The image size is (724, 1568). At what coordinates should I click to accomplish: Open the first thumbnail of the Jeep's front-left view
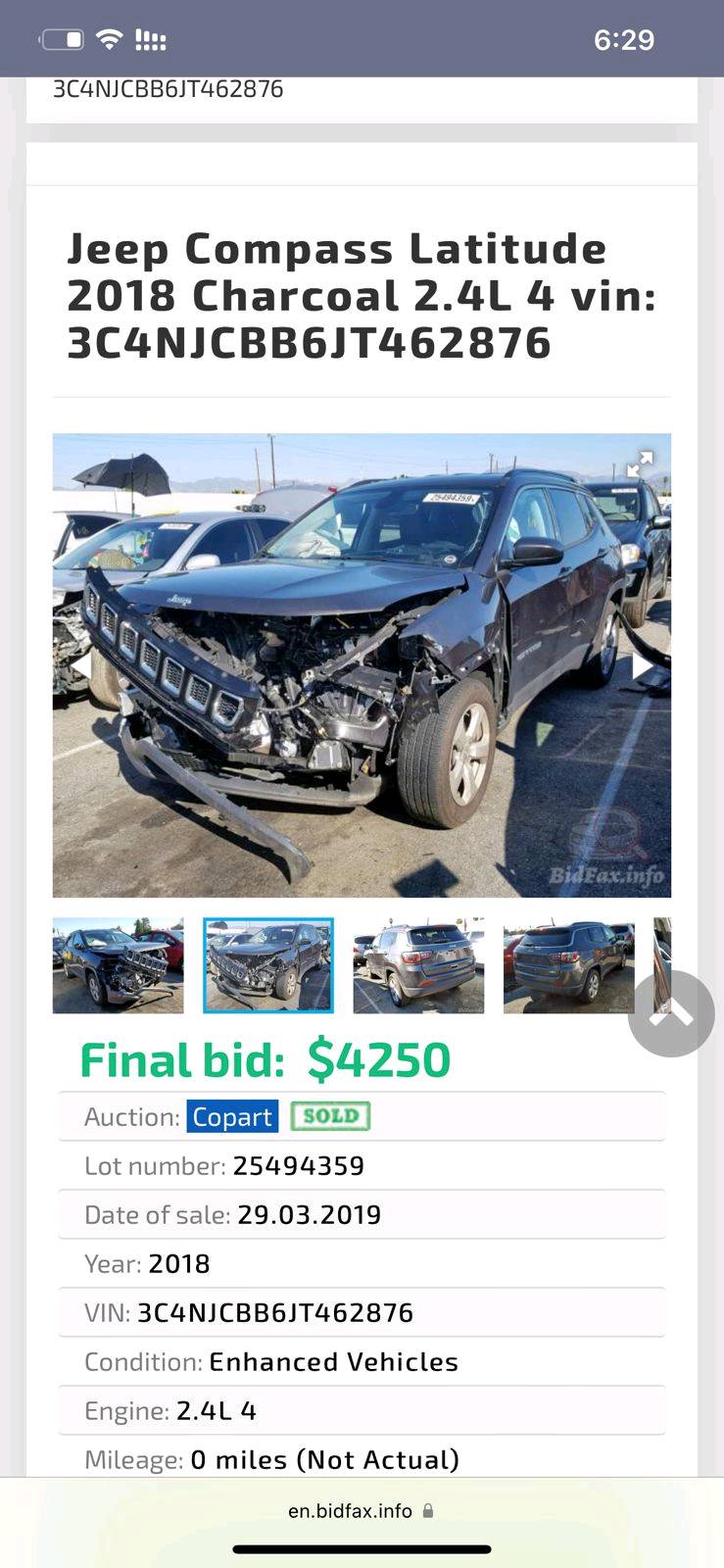click(x=118, y=965)
